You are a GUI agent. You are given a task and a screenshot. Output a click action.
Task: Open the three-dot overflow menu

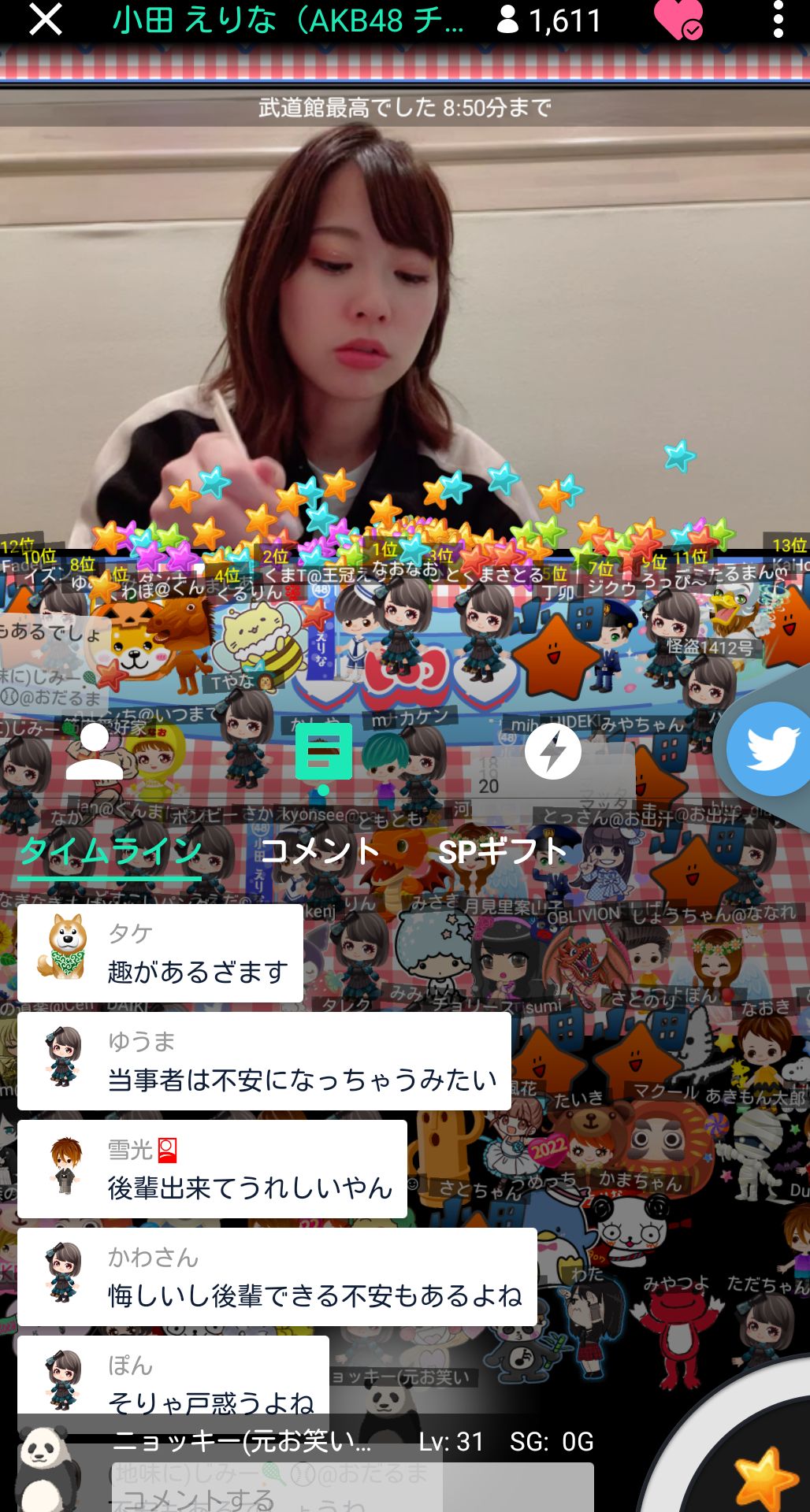pyautogui.click(x=778, y=20)
